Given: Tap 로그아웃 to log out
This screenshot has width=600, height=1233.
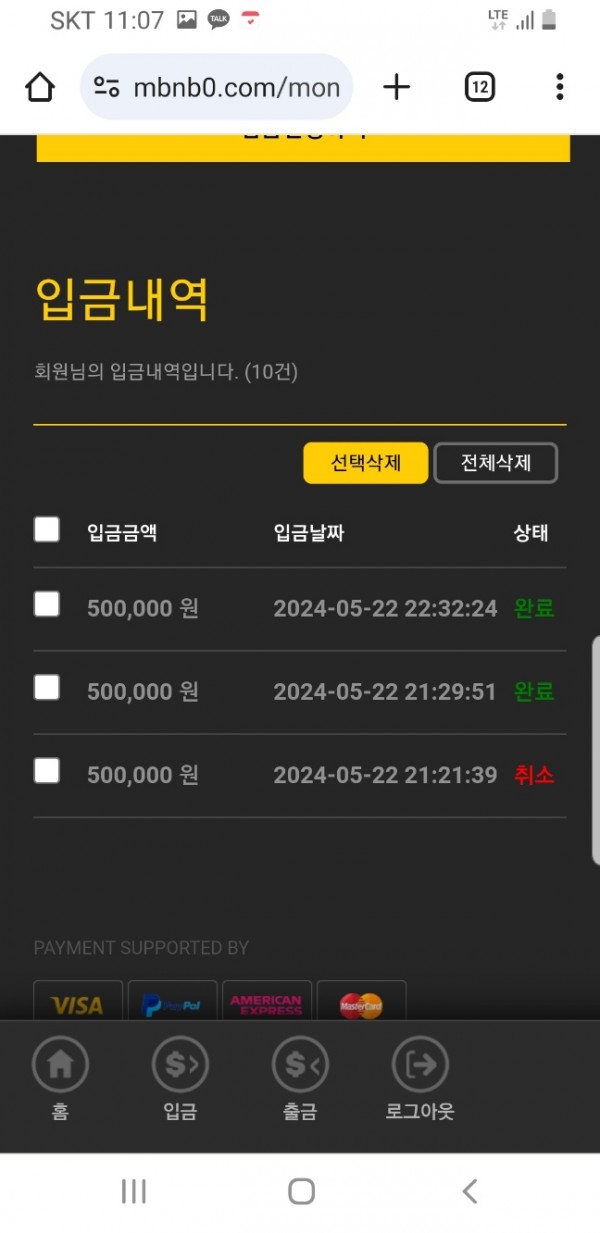Looking at the screenshot, I should (420, 1078).
